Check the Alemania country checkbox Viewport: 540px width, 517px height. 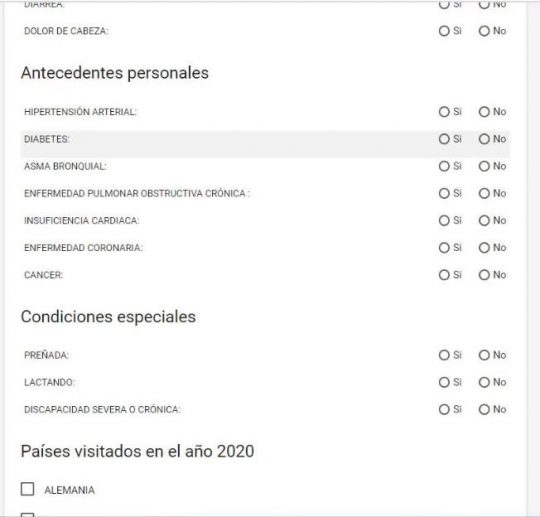click(x=28, y=489)
